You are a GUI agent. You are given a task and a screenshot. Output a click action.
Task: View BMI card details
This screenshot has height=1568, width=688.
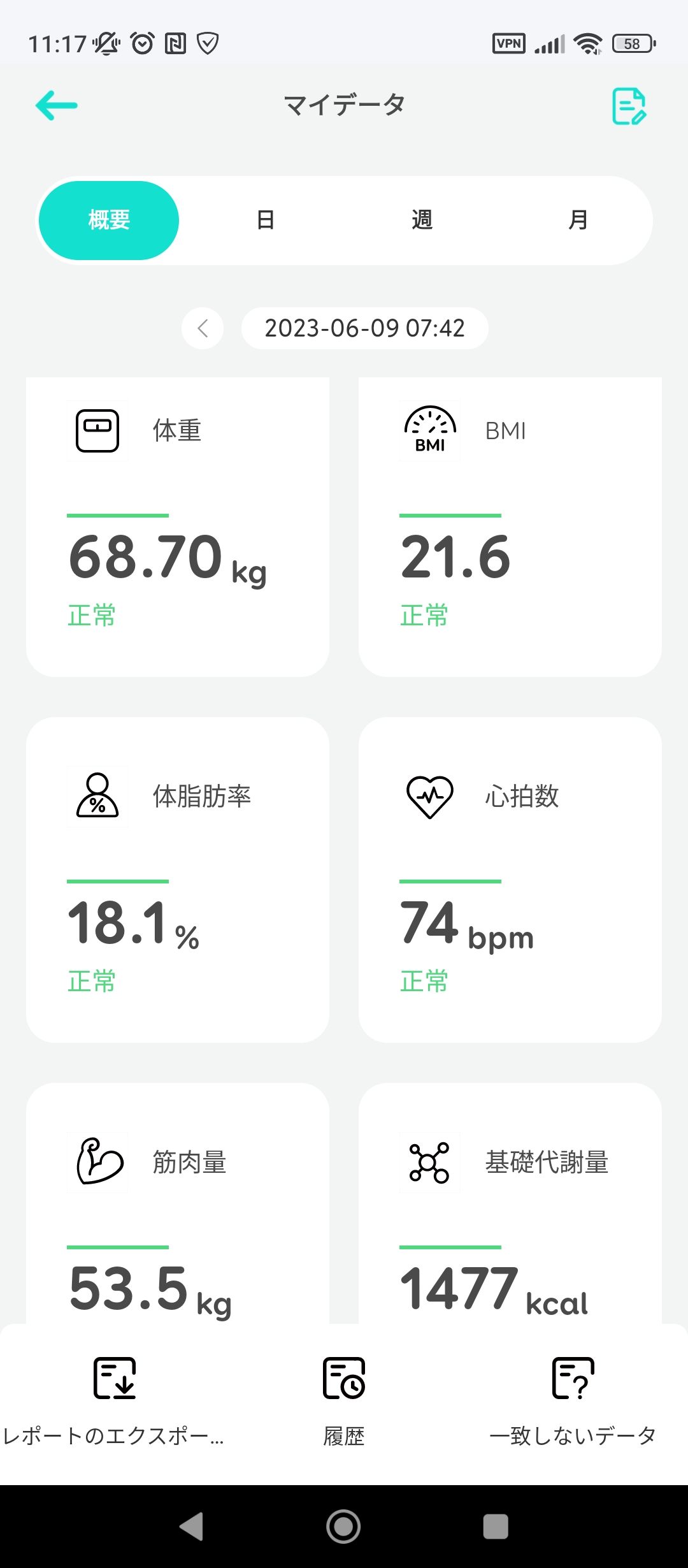510,526
